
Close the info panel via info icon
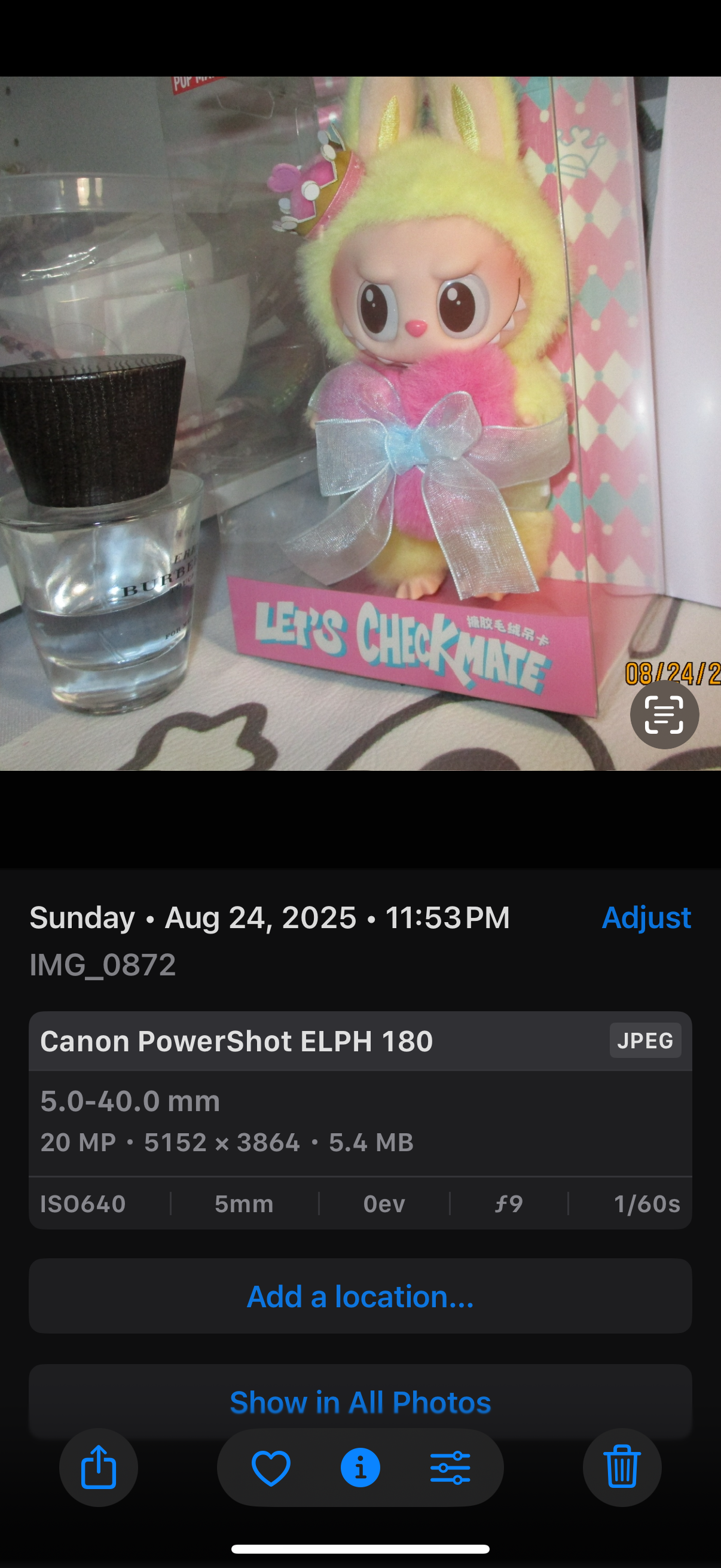(360, 1468)
